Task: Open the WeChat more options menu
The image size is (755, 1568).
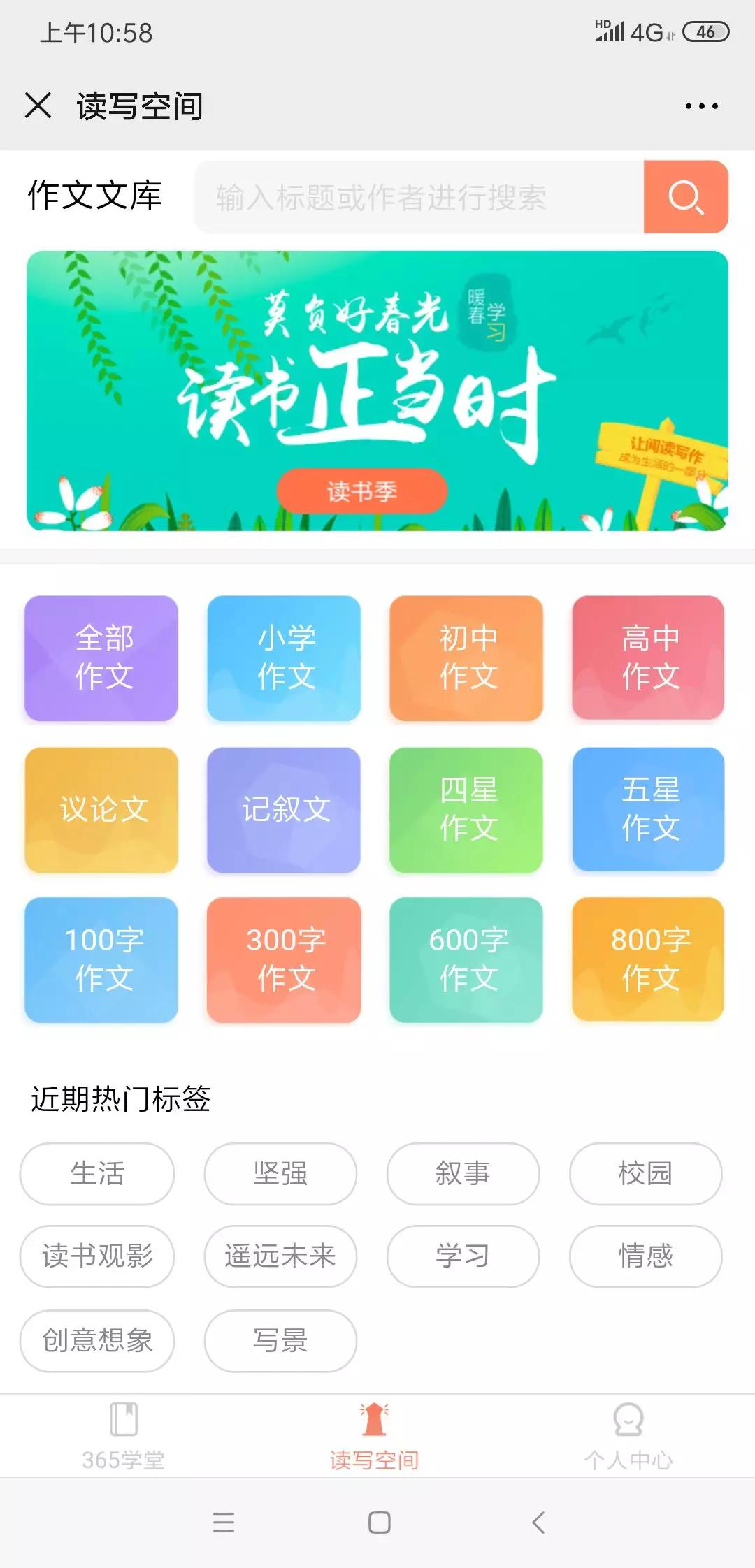Action: point(702,105)
